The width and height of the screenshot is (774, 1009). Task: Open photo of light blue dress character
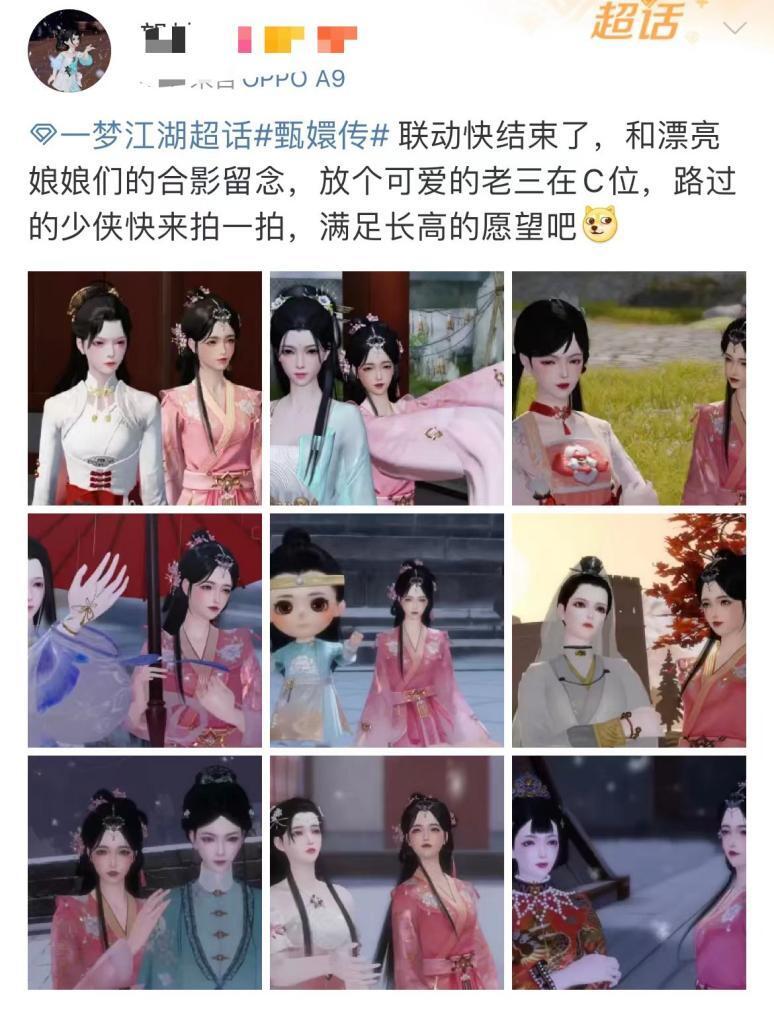(387, 388)
